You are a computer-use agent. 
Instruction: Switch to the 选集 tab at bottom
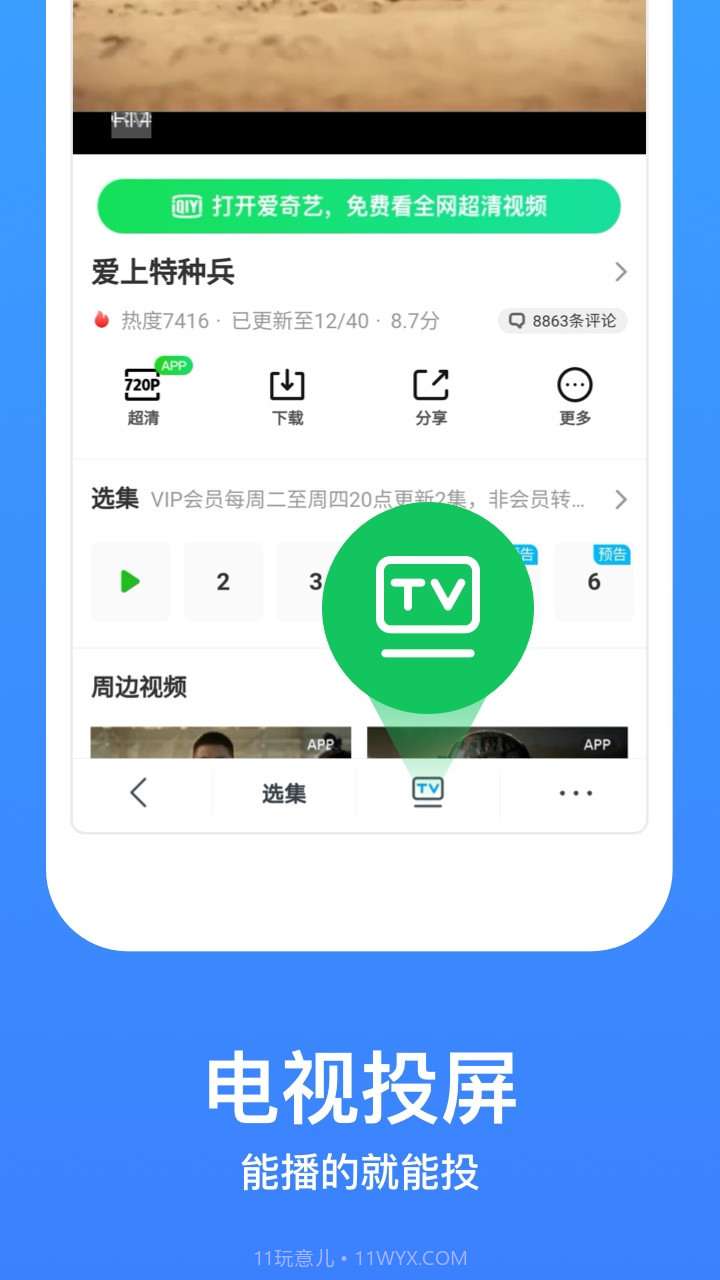[284, 792]
